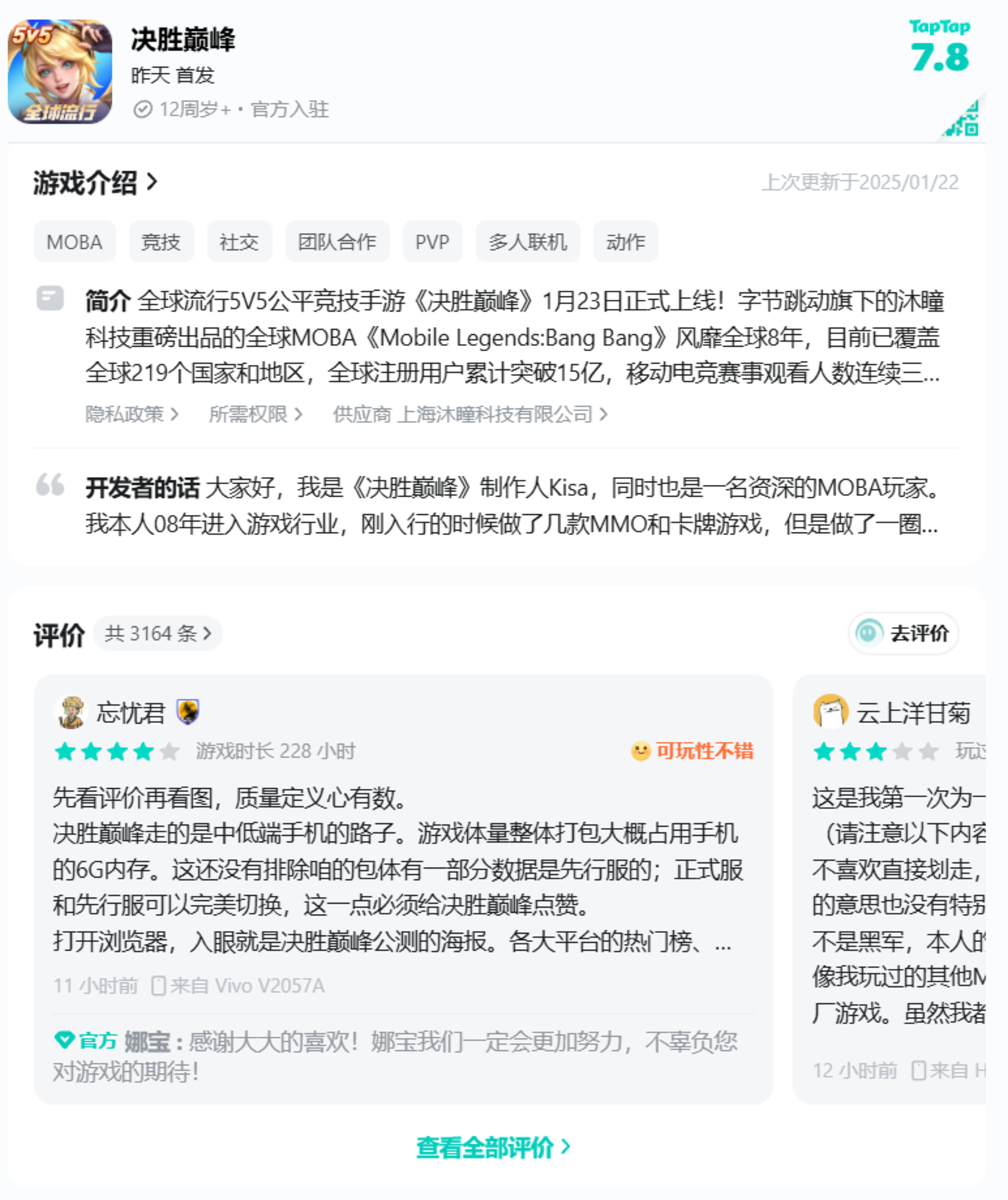Open the 游戏介绍 section
Screen dimensions: 1008x1200
click(x=95, y=183)
